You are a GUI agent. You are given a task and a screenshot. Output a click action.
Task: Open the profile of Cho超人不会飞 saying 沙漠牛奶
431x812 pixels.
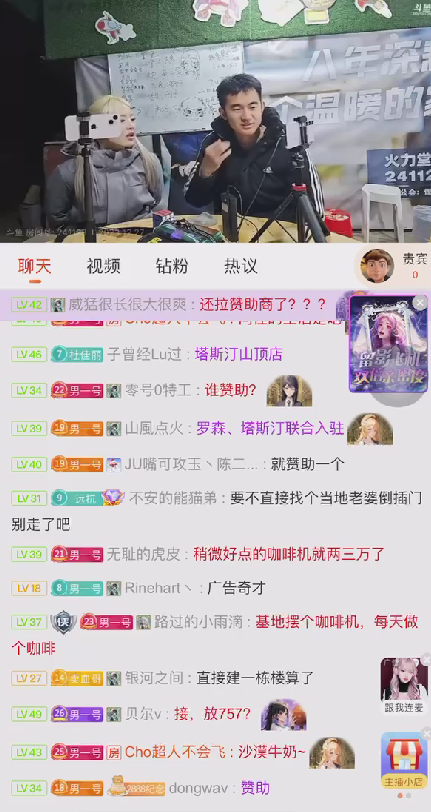[176, 752]
